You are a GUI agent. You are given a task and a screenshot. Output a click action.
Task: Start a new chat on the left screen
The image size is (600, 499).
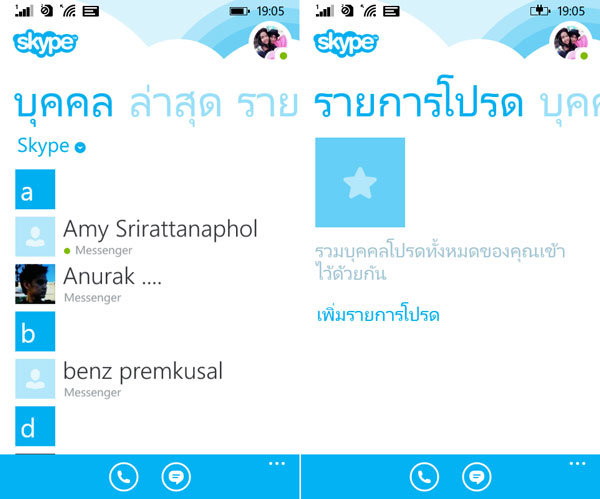point(176,477)
